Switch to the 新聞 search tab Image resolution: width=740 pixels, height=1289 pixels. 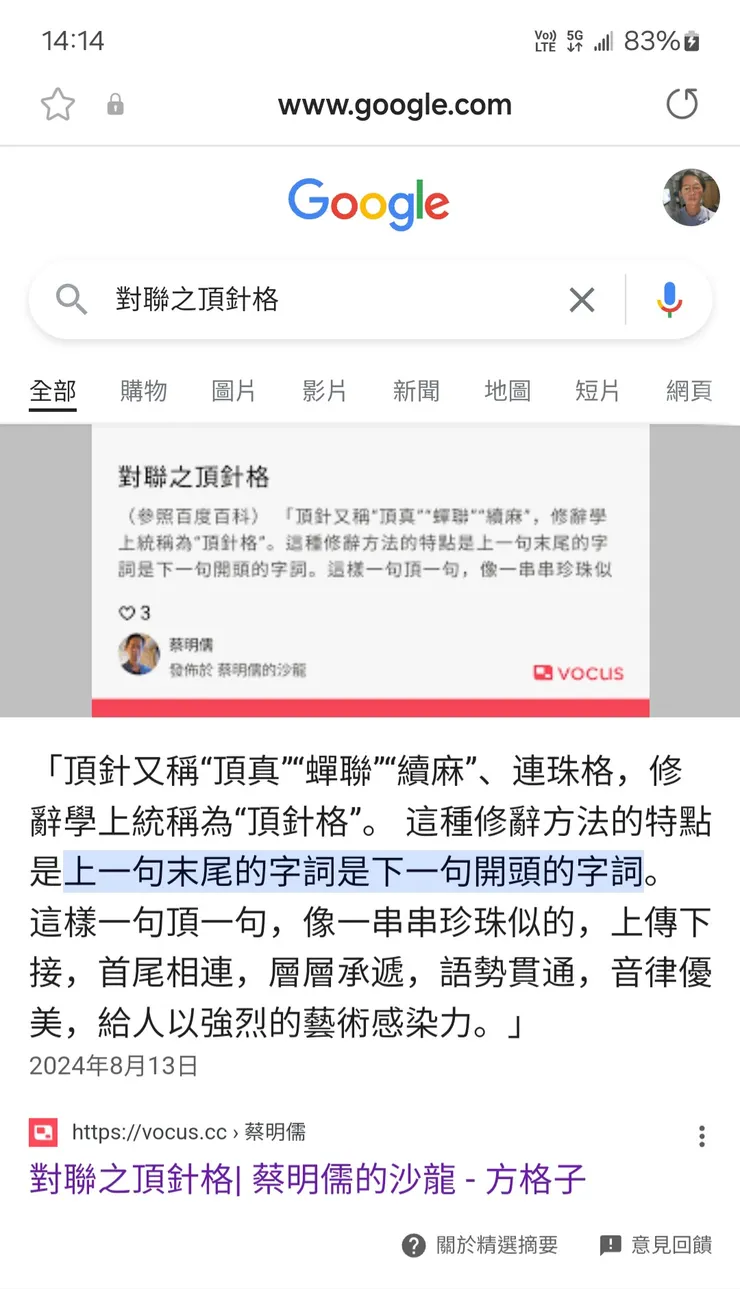[416, 392]
